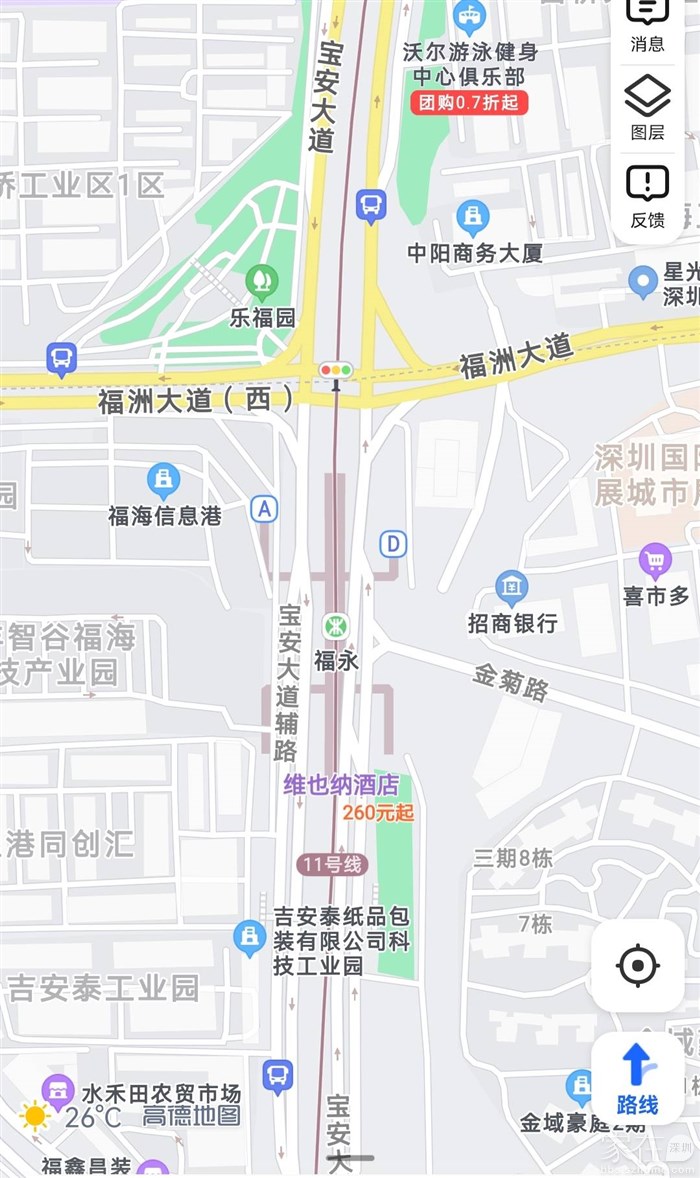Open 路线 route planning
This screenshot has width=700, height=1178.
[x=637, y=1078]
